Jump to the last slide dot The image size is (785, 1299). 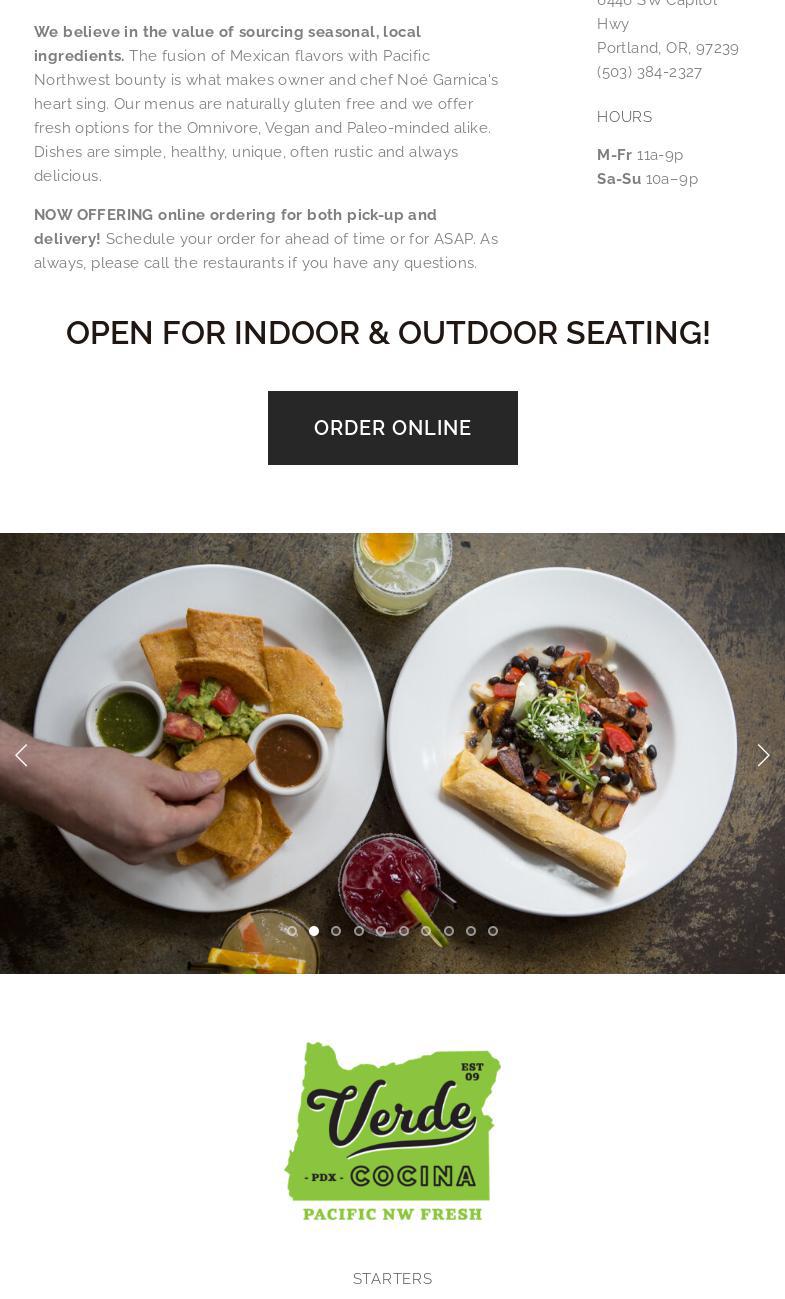pos(493,931)
